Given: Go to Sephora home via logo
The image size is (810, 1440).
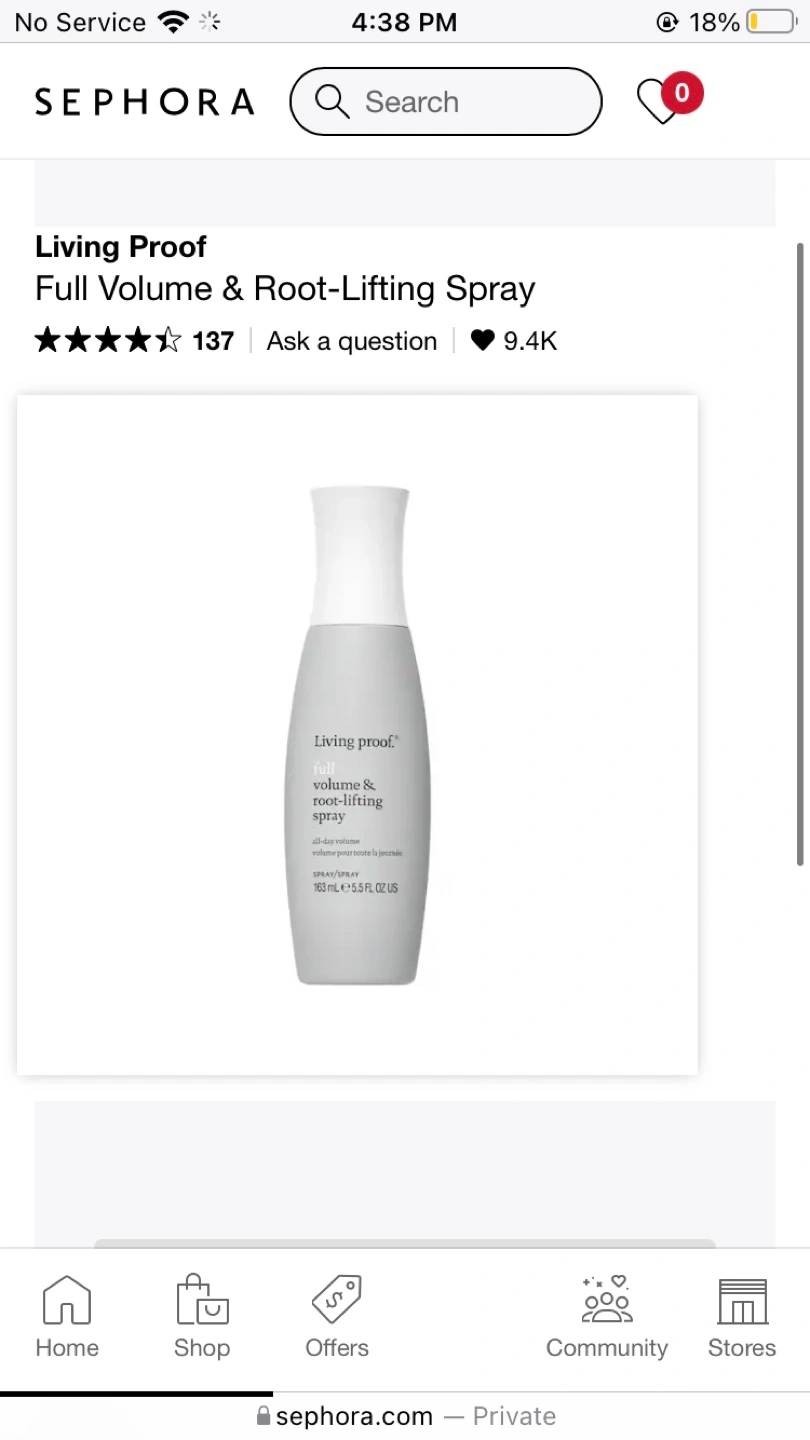Looking at the screenshot, I should (x=145, y=102).
